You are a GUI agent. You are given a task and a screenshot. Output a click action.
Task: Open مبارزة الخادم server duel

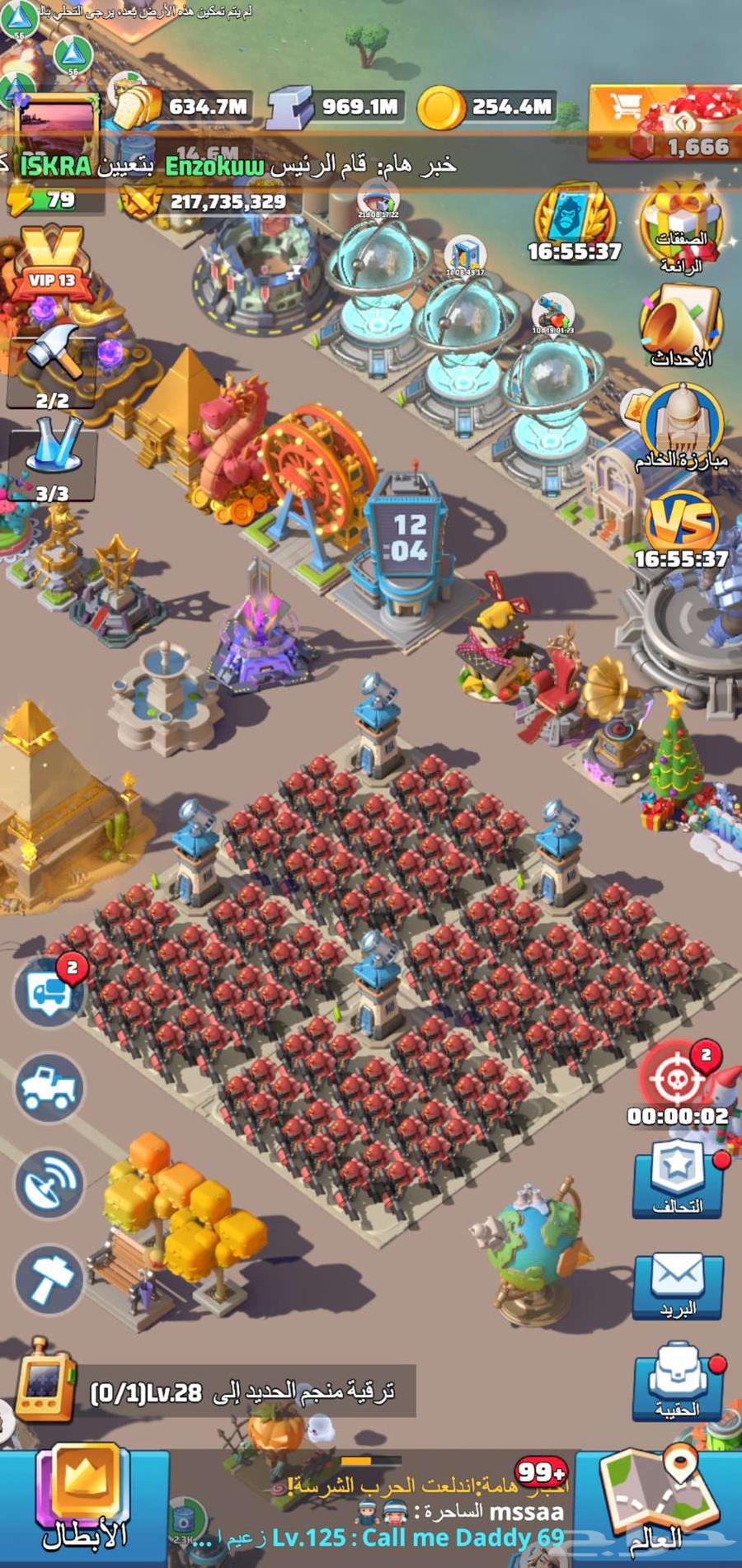point(681,429)
